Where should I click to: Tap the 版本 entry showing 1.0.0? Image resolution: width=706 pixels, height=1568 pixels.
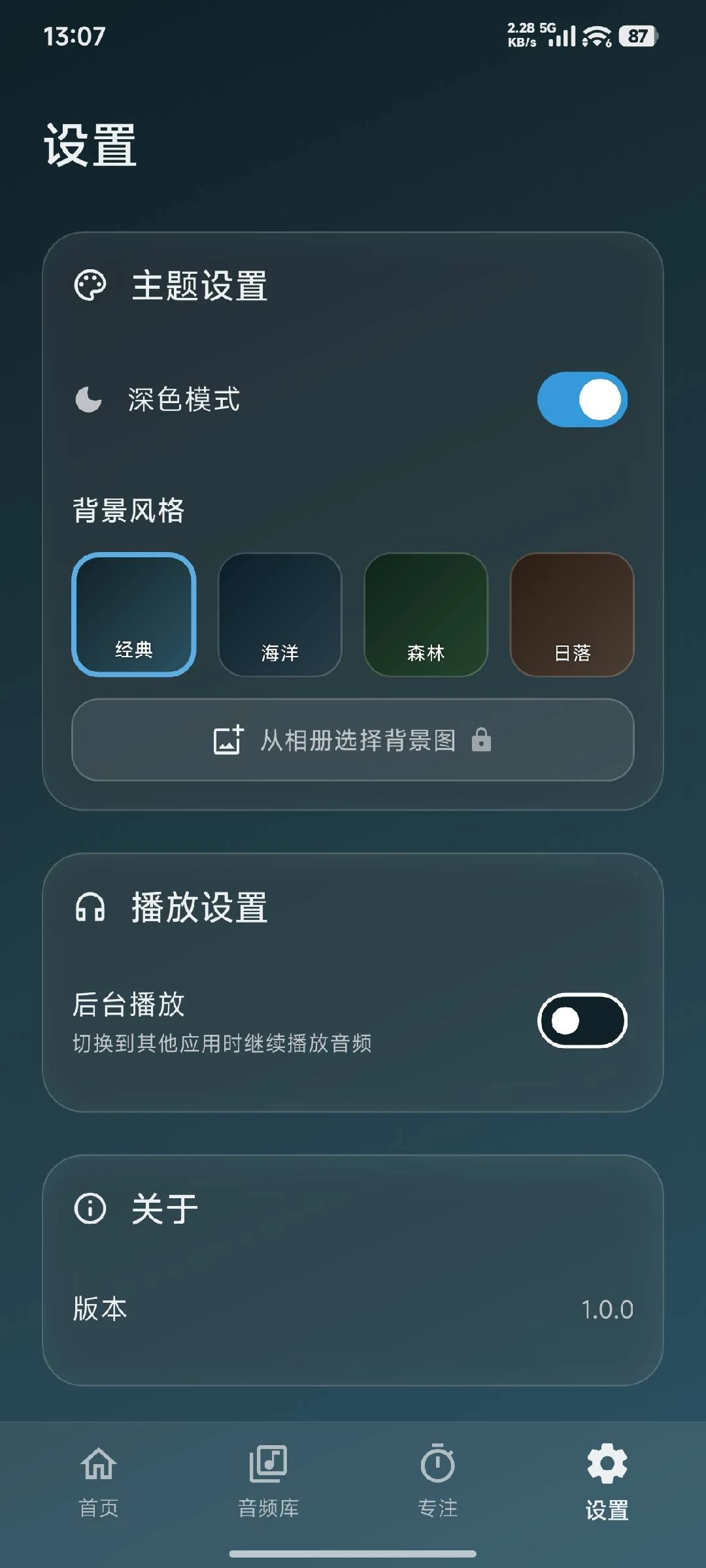(353, 1309)
